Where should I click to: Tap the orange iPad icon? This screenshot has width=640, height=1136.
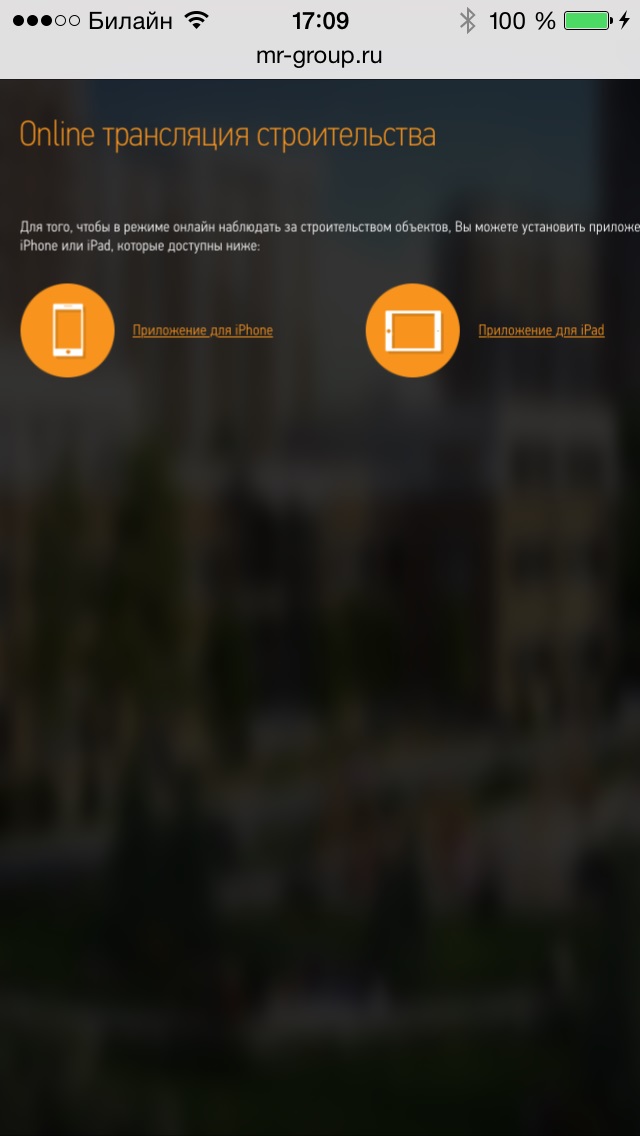point(413,331)
